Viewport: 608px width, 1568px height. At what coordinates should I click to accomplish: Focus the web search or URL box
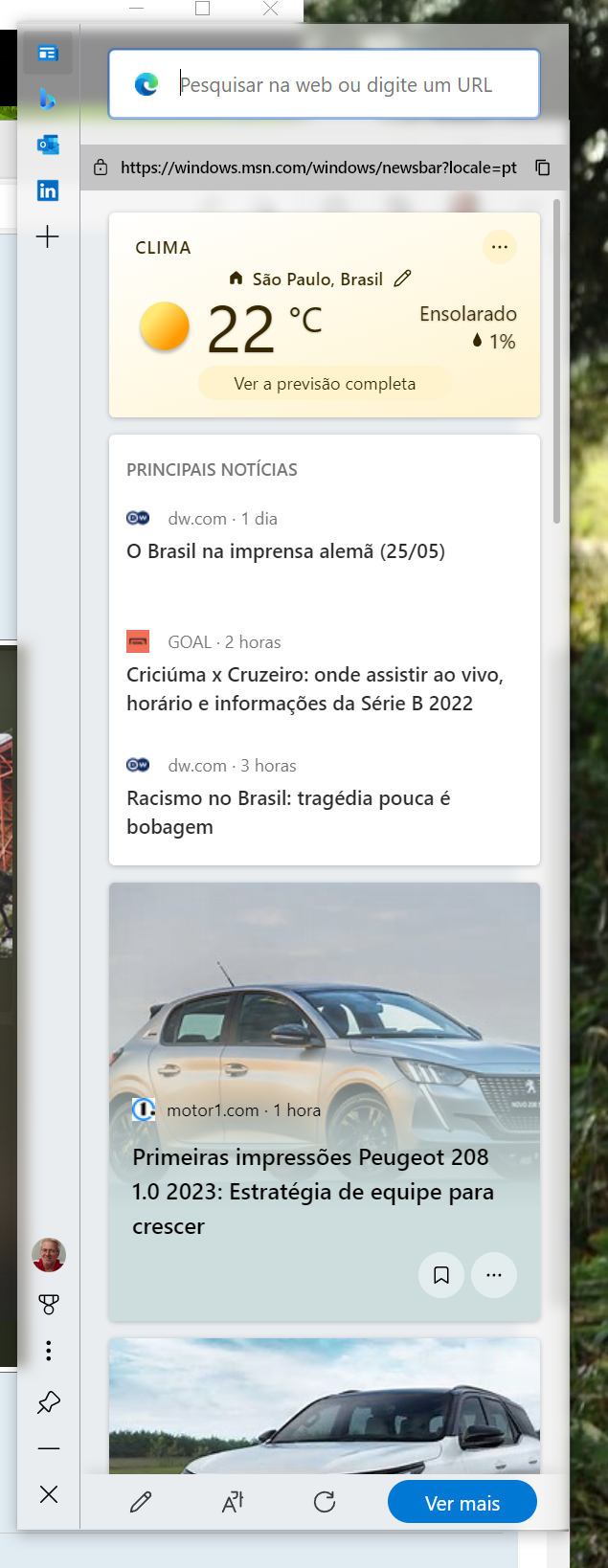[x=335, y=85]
